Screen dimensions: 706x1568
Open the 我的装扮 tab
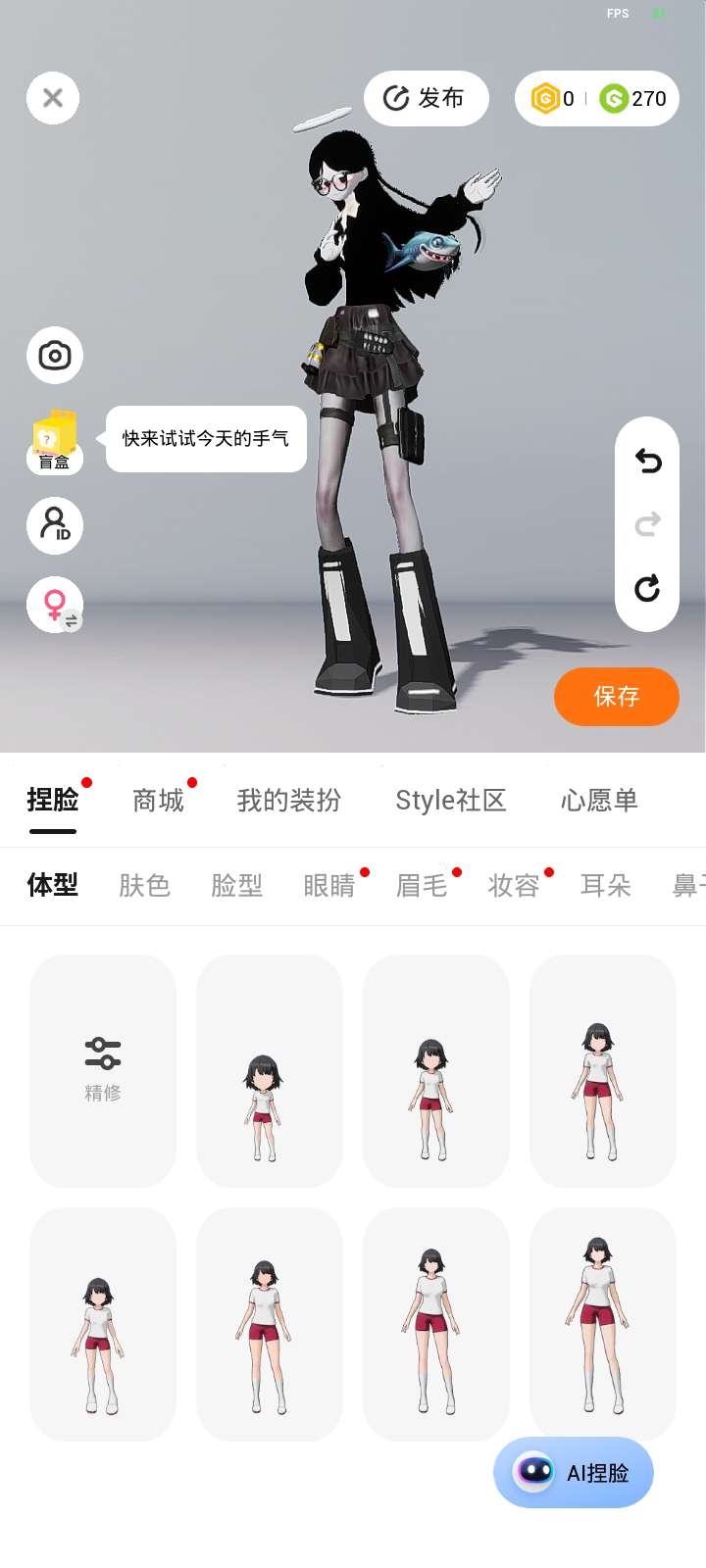(289, 801)
